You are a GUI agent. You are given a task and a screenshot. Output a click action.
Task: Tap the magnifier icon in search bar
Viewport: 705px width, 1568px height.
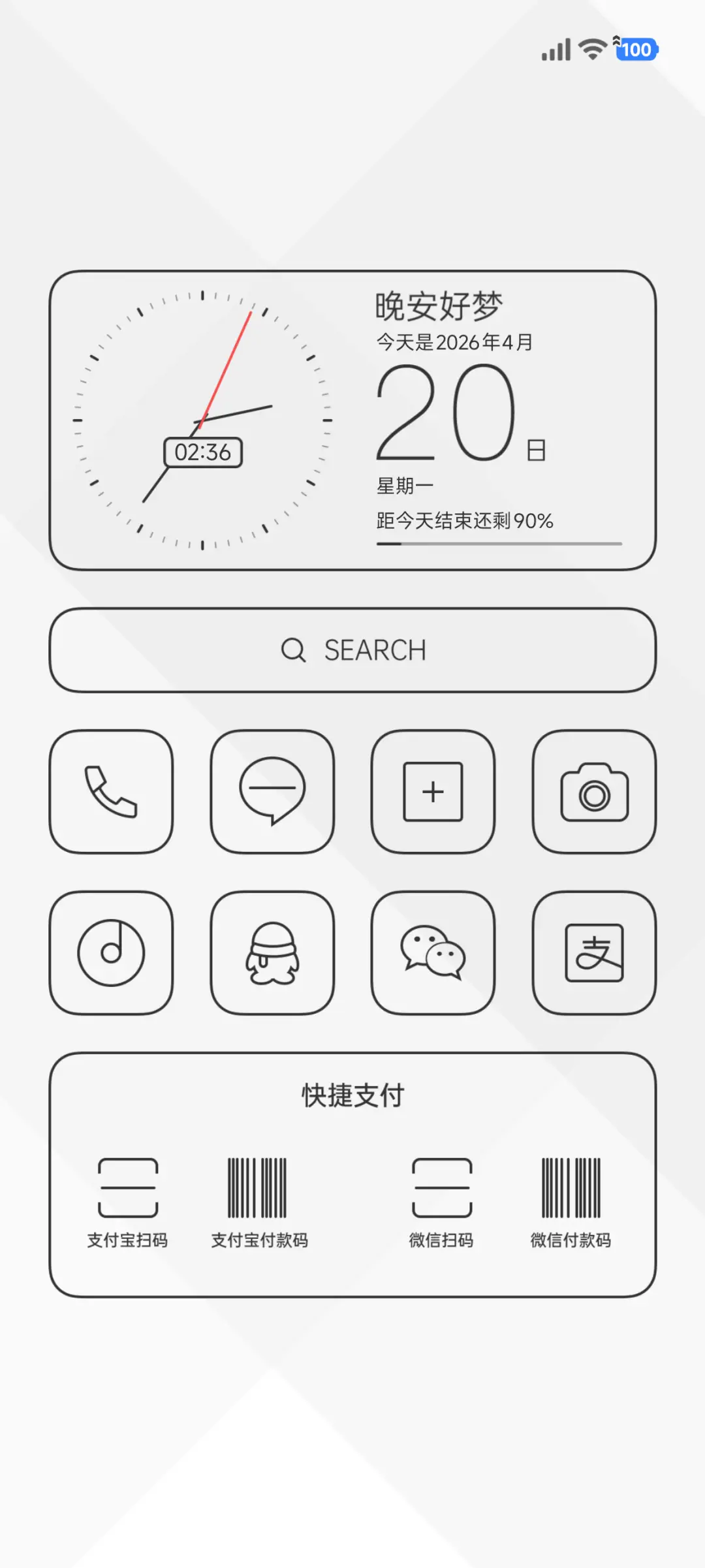pyautogui.click(x=294, y=650)
